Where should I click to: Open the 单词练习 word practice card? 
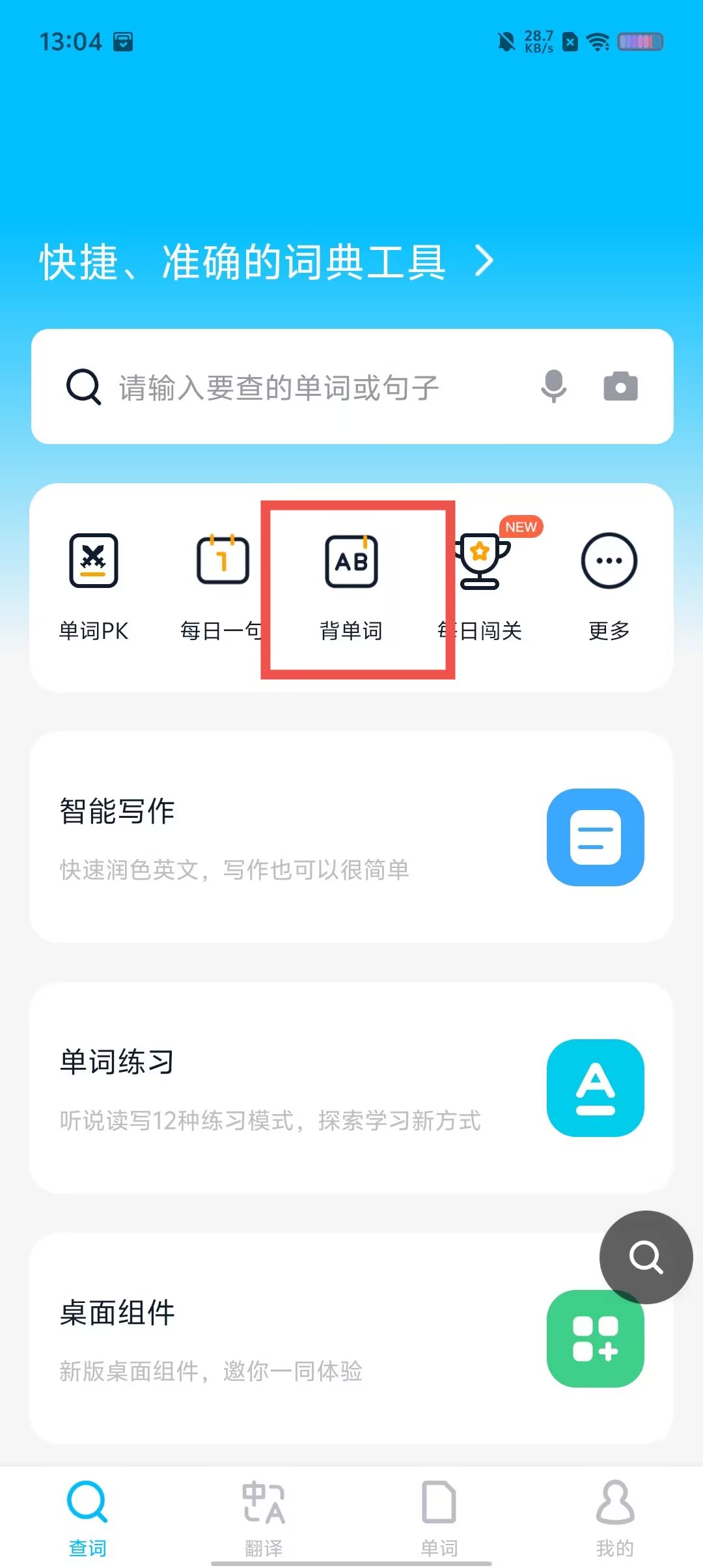[x=351, y=1087]
